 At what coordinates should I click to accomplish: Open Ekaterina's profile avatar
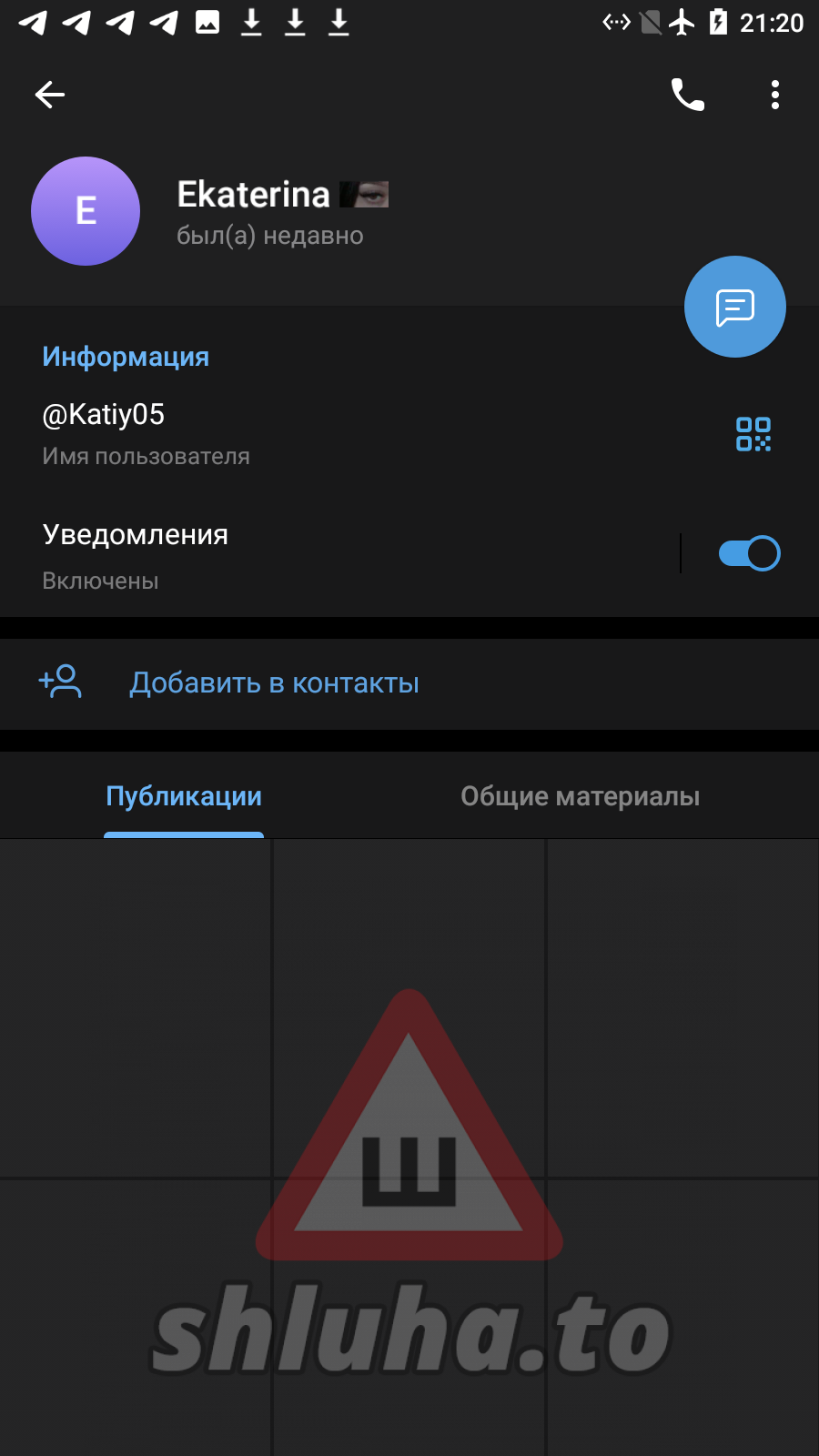(86, 211)
